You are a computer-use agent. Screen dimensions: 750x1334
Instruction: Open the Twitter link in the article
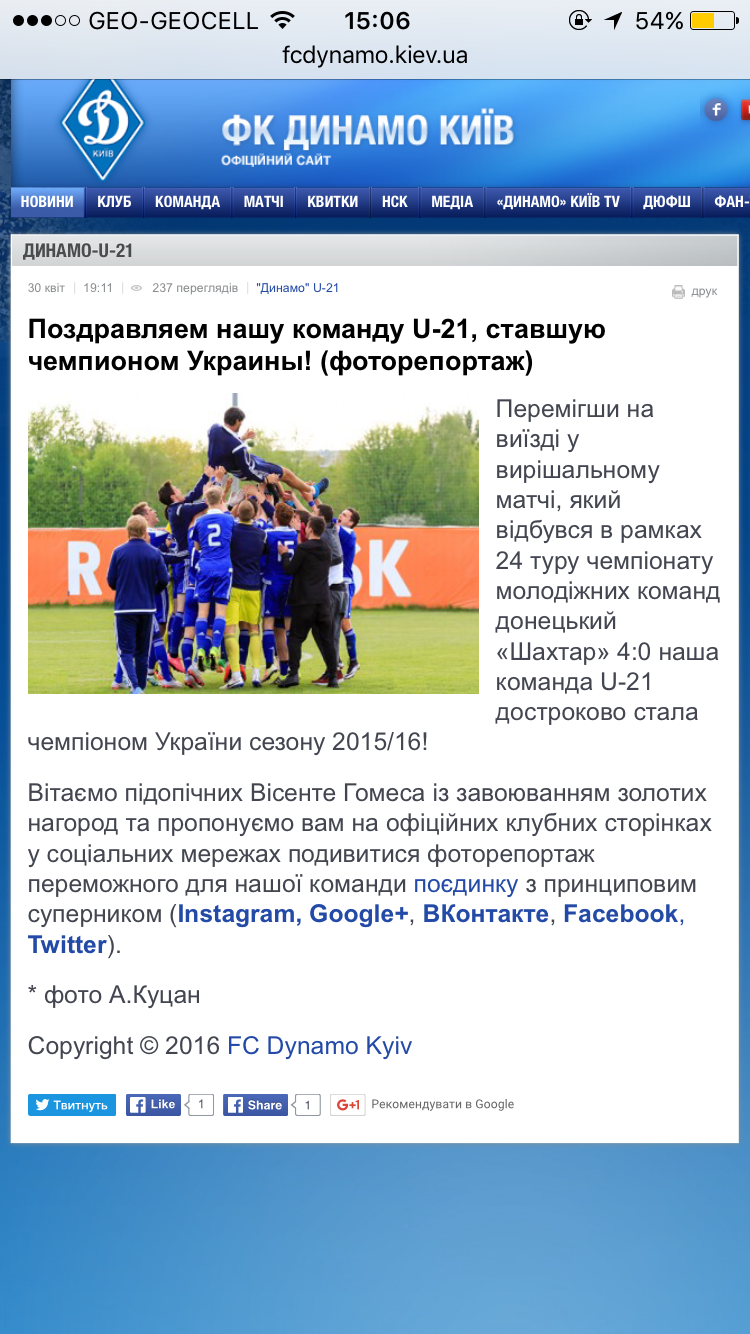coord(67,945)
